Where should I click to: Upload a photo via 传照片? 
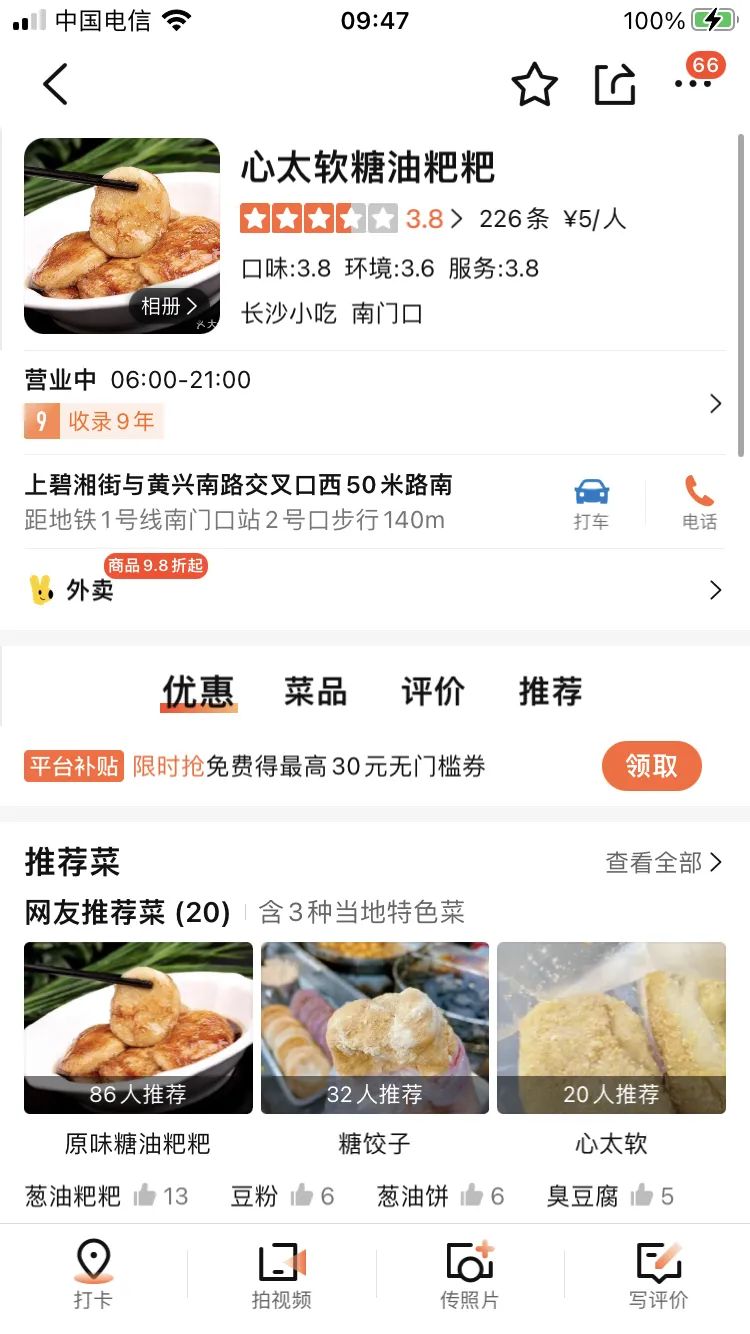[x=469, y=1274]
